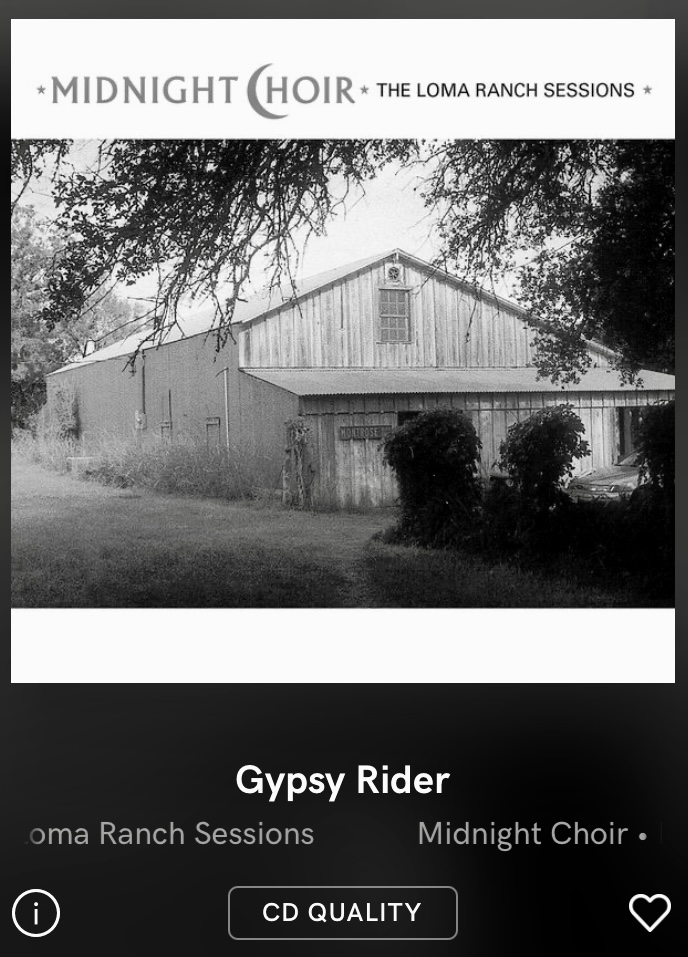This screenshot has width=688, height=957.
Task: Add Gypsy Rider to favorites
Action: 649,912
